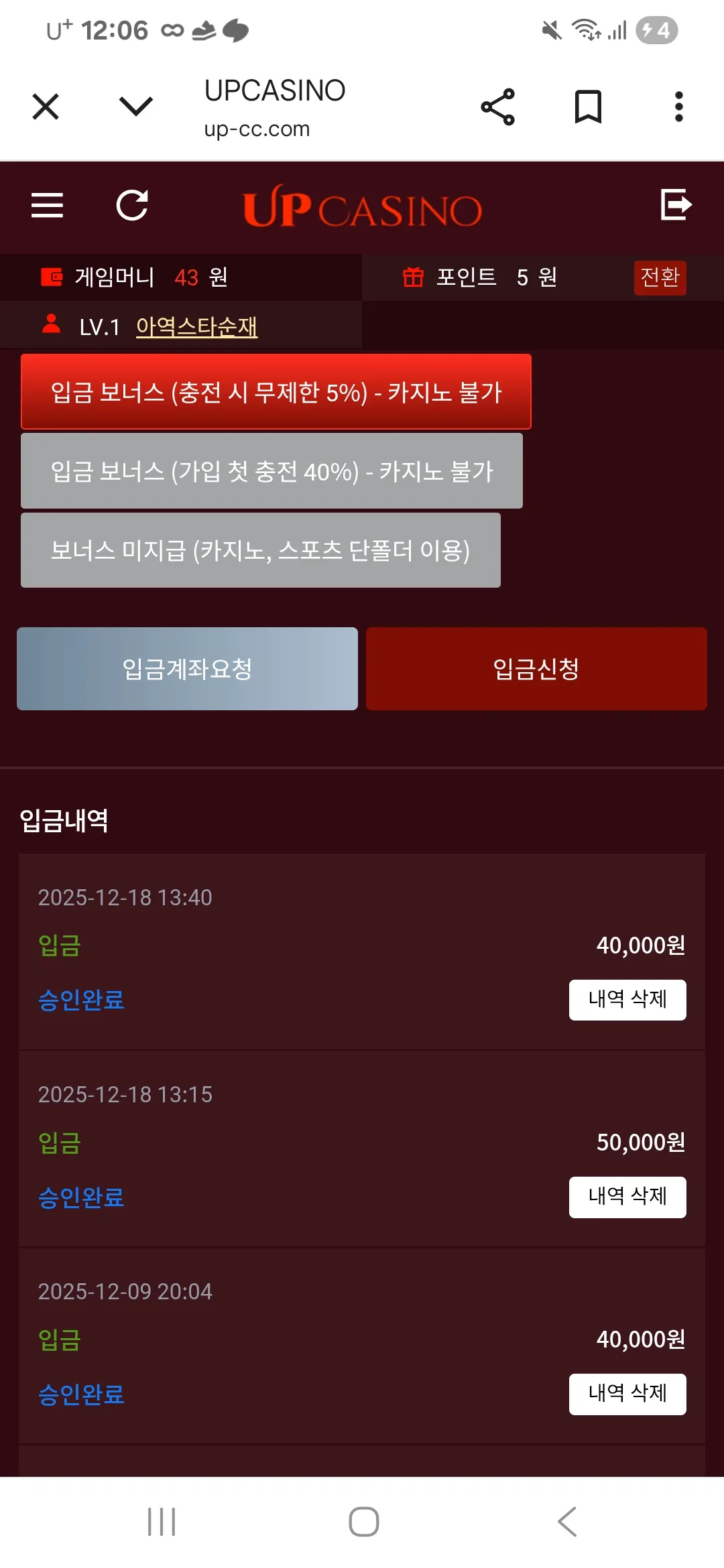This screenshot has width=724, height=1568.
Task: Delete the 2025-12-09 20:04 deposit record
Action: 627,1394
